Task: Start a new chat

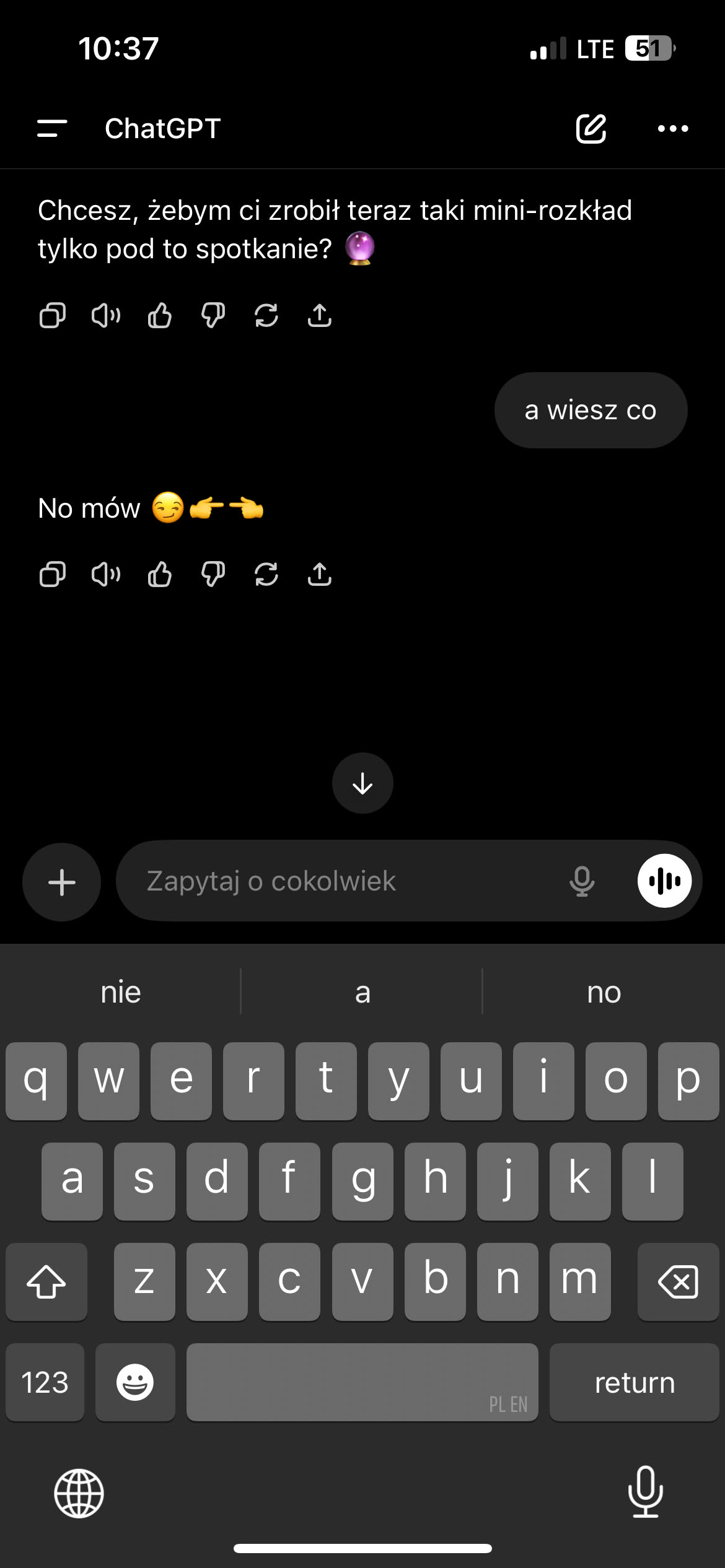Action: [x=591, y=128]
